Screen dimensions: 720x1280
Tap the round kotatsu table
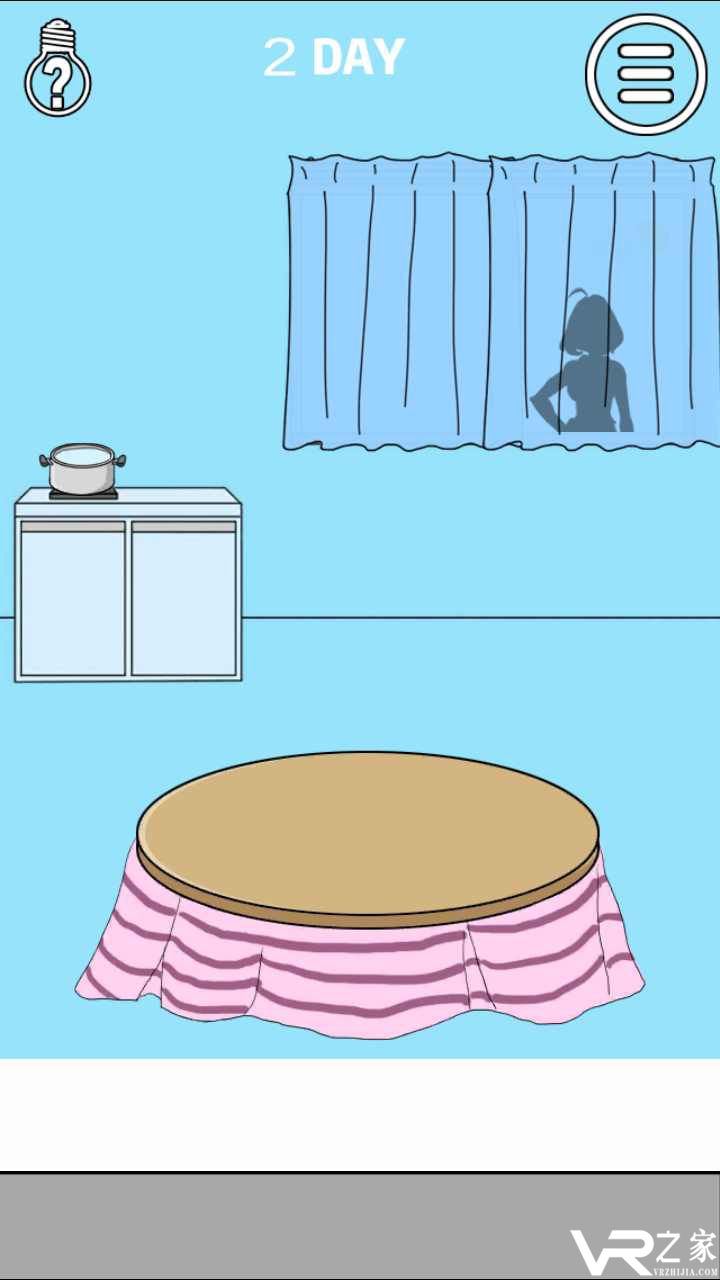[367, 828]
